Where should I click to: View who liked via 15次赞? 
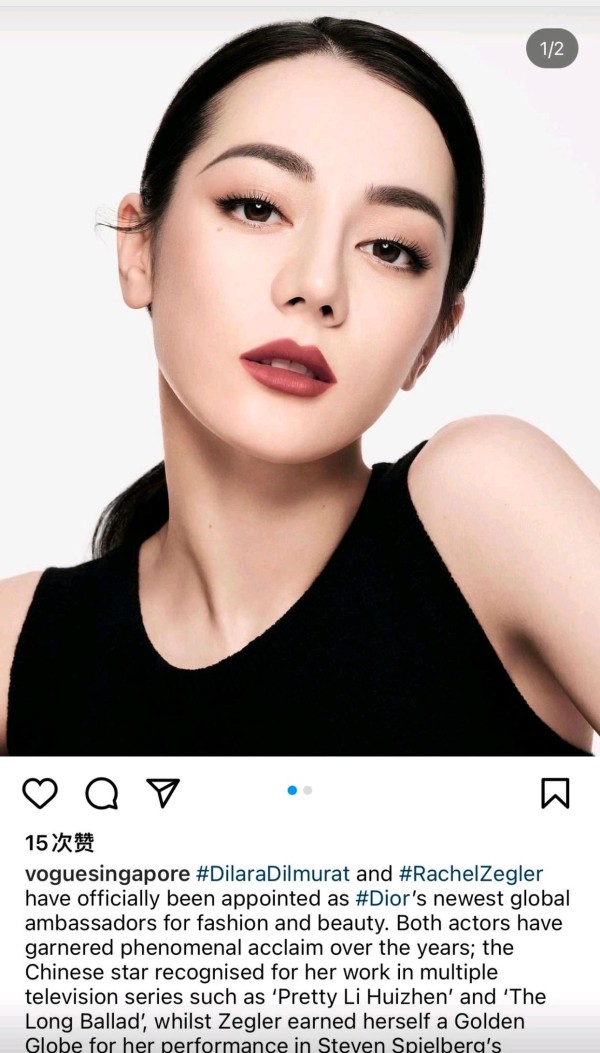click(60, 842)
